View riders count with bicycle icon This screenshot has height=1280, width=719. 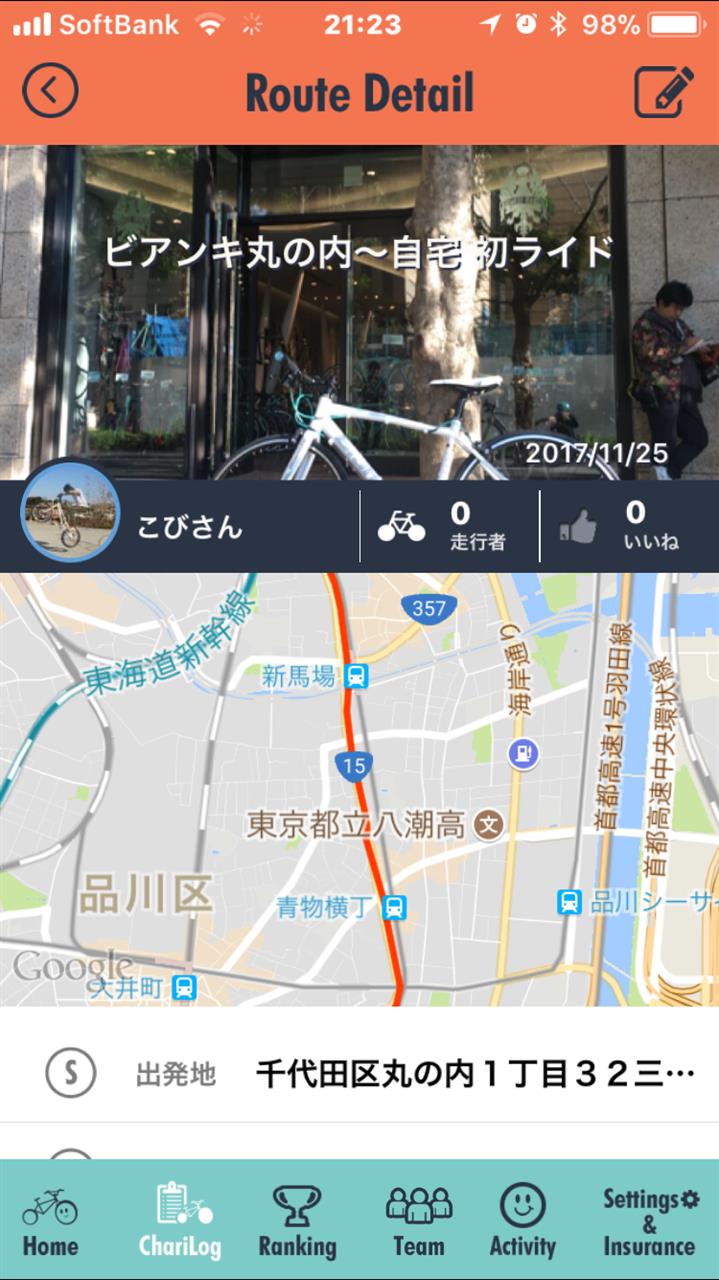tap(402, 526)
